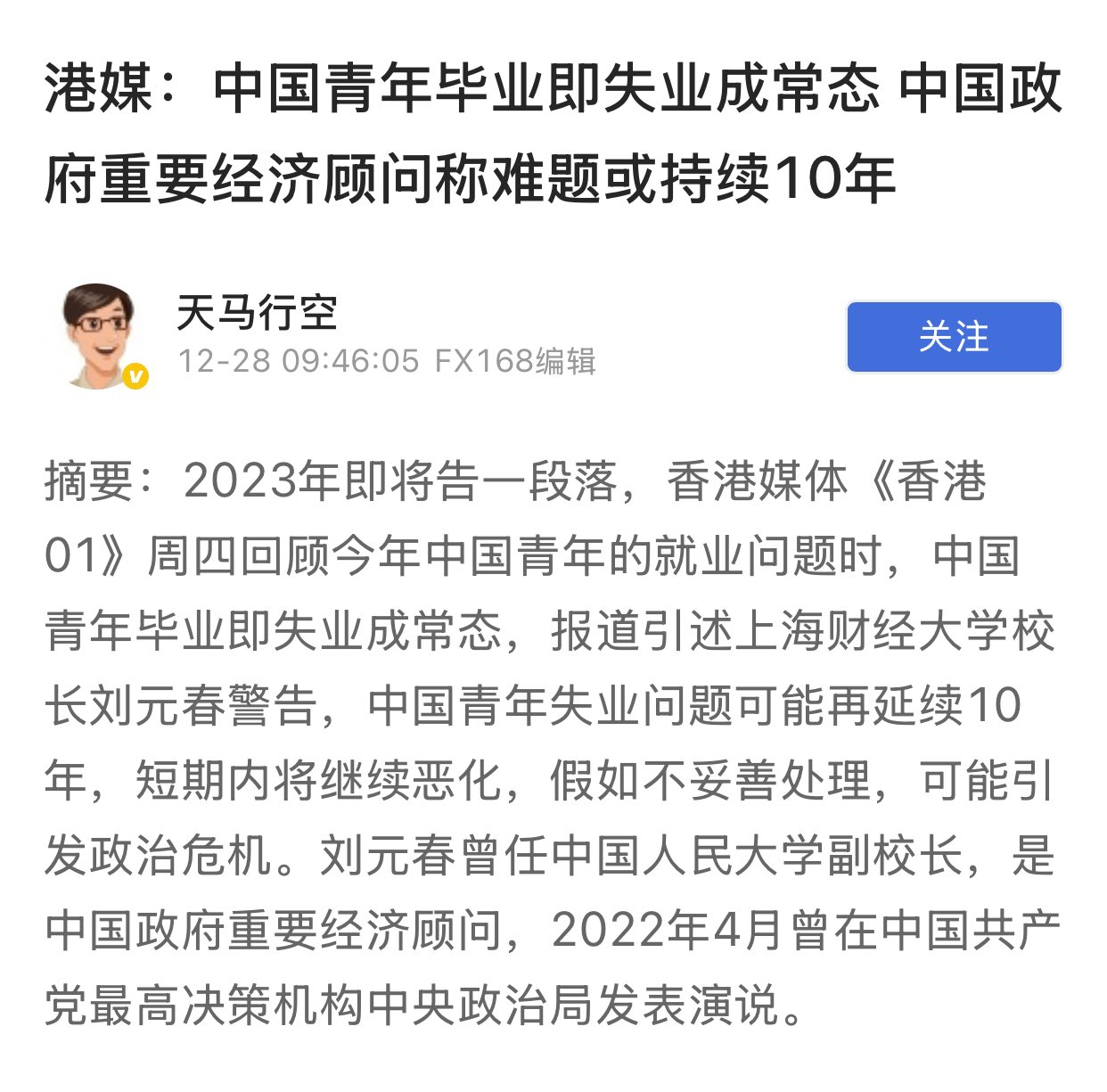The height and width of the screenshot is (1092, 1107).
Task: Open 天马行空's profile avatar
Action: tap(102, 335)
